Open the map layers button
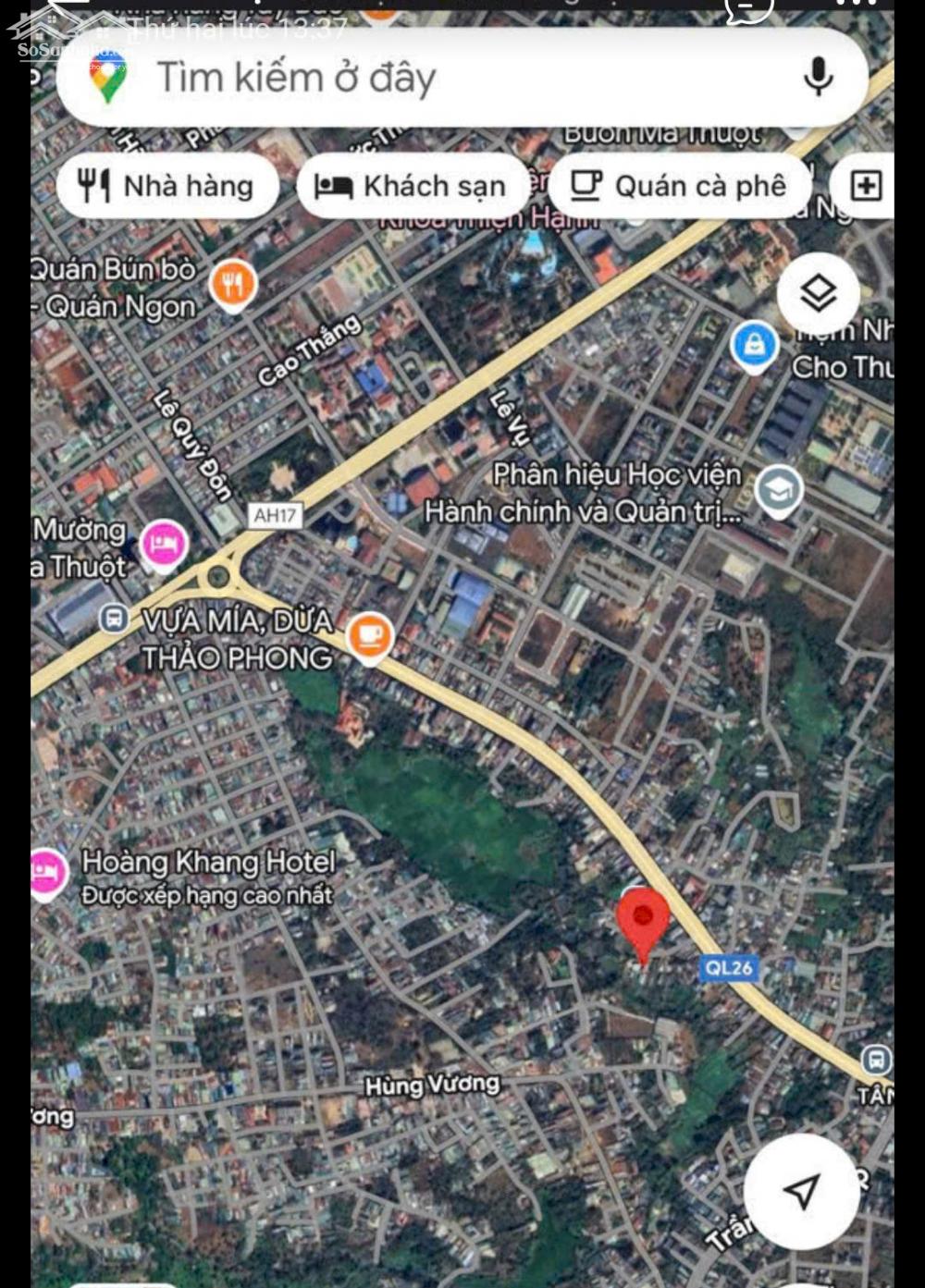This screenshot has width=925, height=1288. [818, 295]
